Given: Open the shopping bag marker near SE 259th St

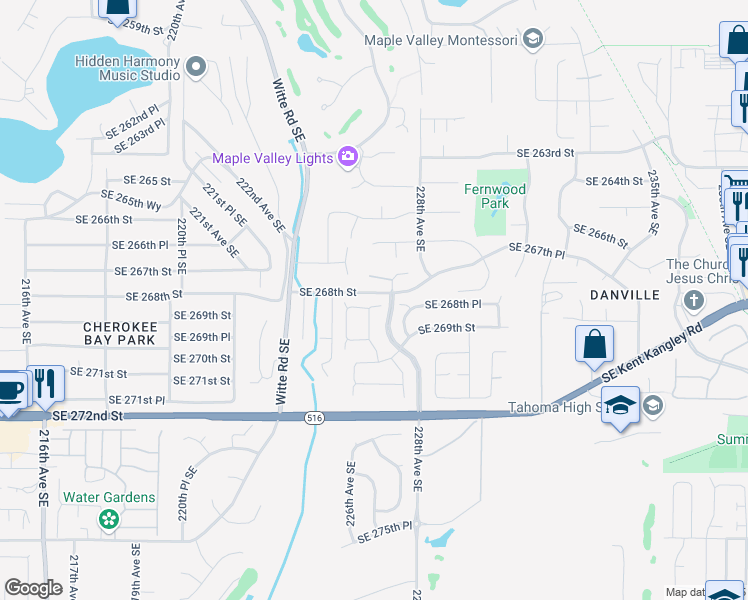Looking at the screenshot, I should [x=117, y=10].
